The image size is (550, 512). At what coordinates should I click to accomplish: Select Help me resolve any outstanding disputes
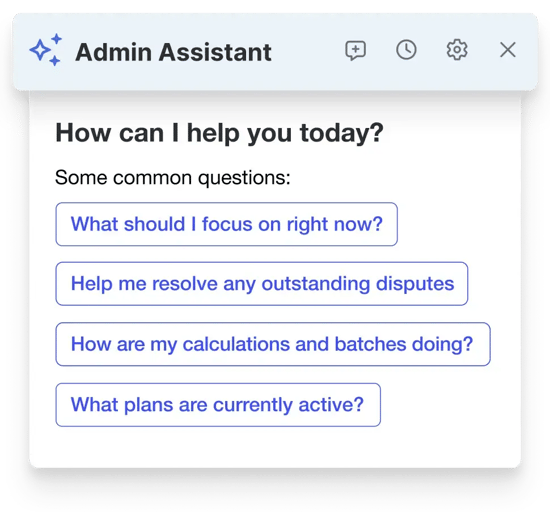pyautogui.click(x=262, y=284)
